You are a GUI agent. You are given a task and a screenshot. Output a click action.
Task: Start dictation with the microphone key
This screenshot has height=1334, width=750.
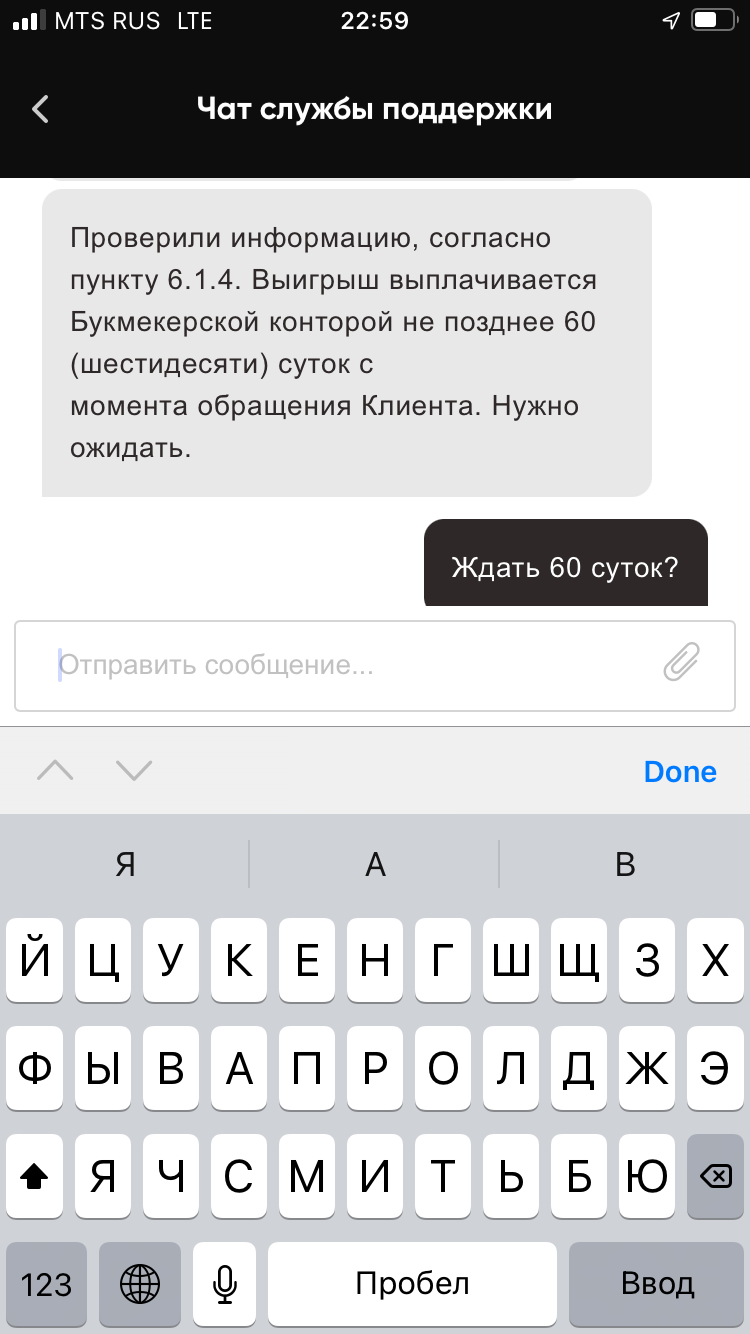[x=225, y=1283]
